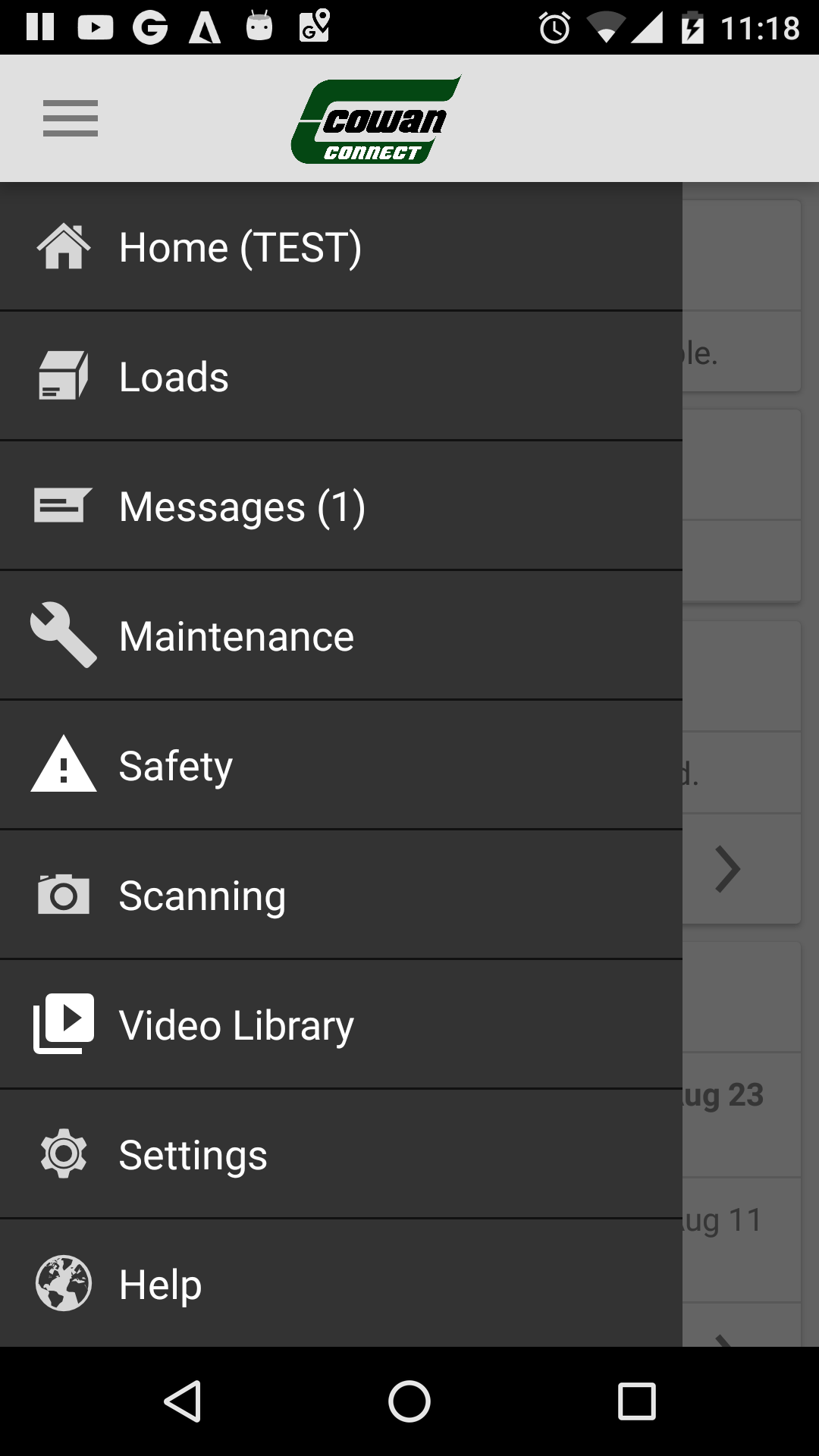Open Scanning
The height and width of the screenshot is (1456, 819).
coord(341,895)
